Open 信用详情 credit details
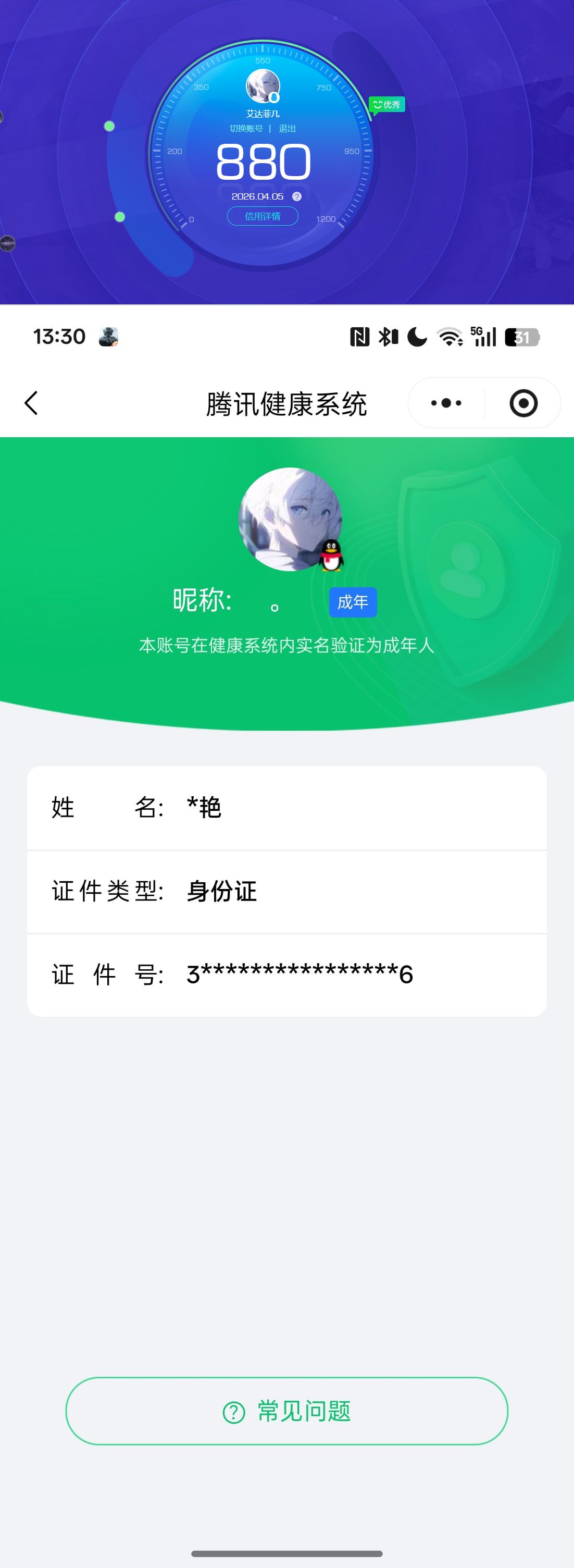This screenshot has height=1568, width=574. point(263,216)
